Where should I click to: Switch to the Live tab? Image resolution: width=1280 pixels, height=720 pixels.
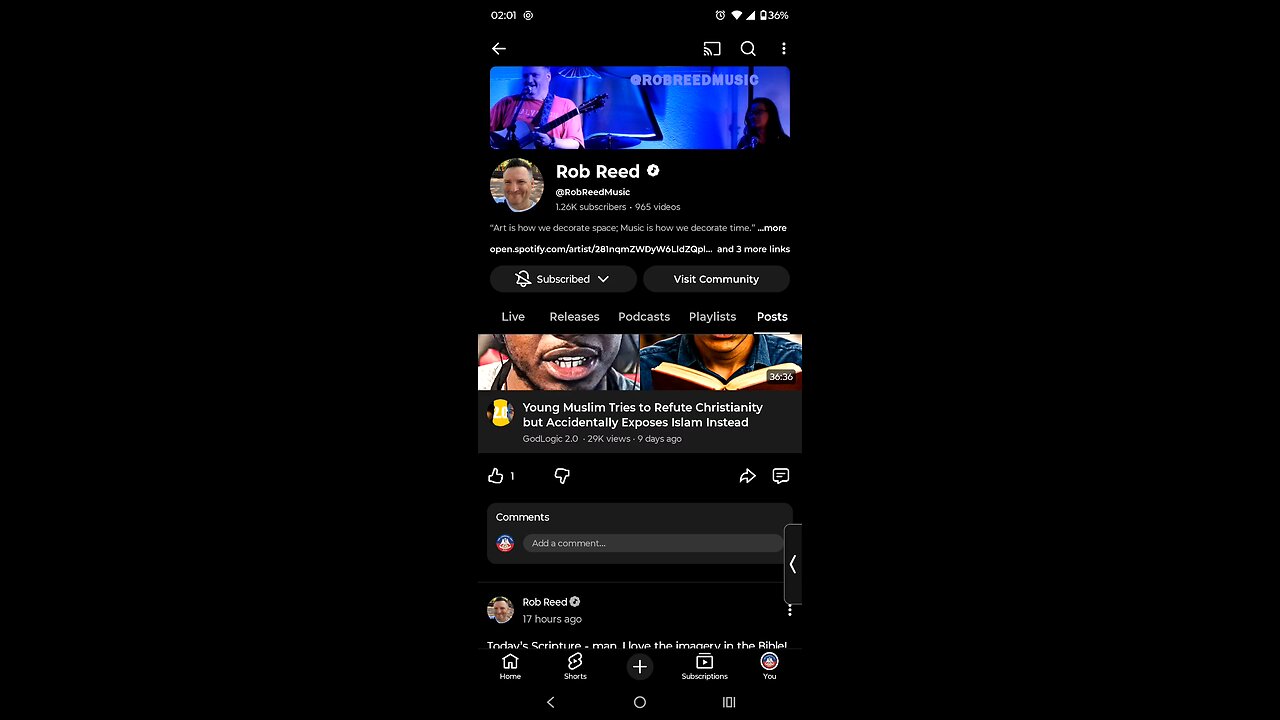(x=513, y=316)
